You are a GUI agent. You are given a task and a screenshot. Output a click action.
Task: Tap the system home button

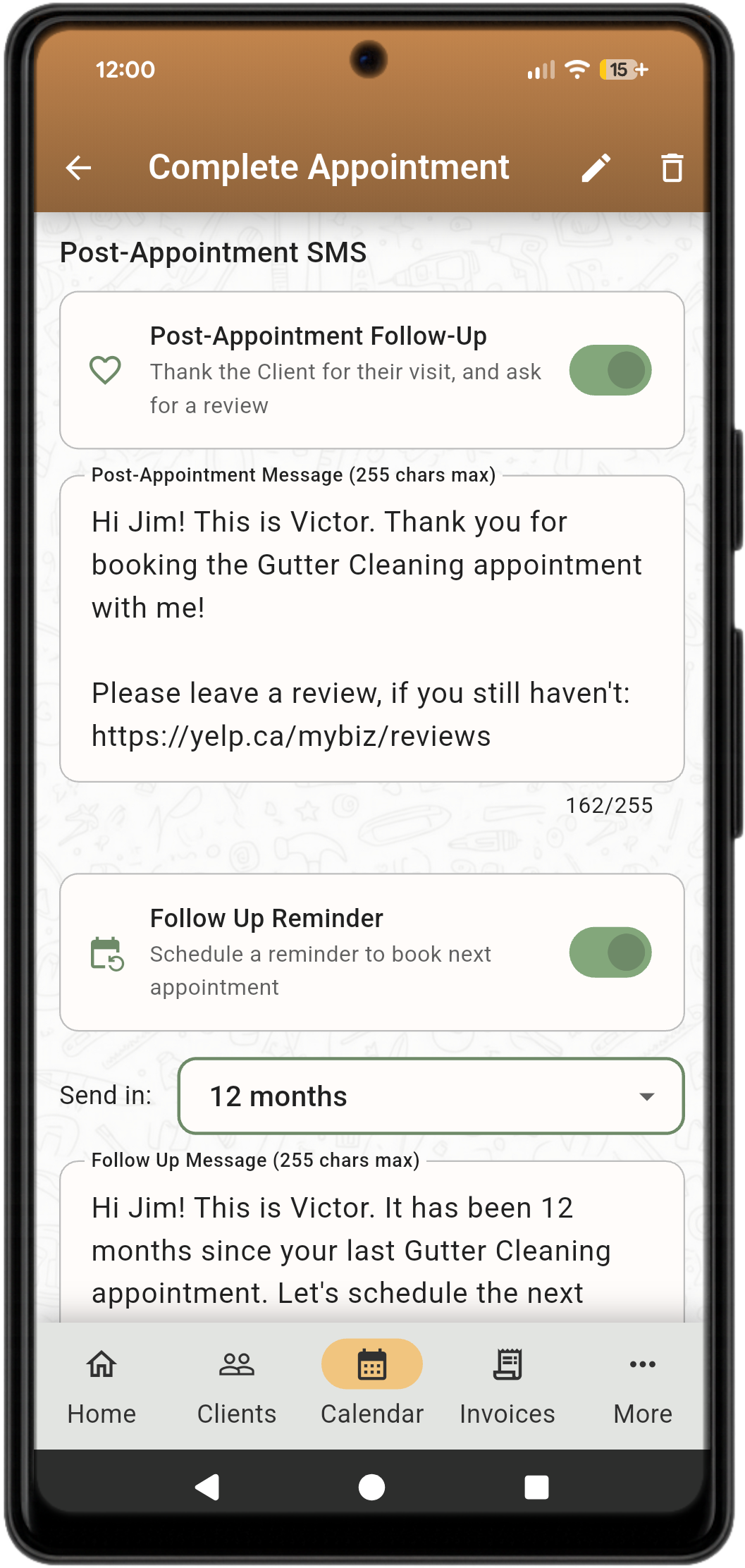pyautogui.click(x=371, y=1487)
